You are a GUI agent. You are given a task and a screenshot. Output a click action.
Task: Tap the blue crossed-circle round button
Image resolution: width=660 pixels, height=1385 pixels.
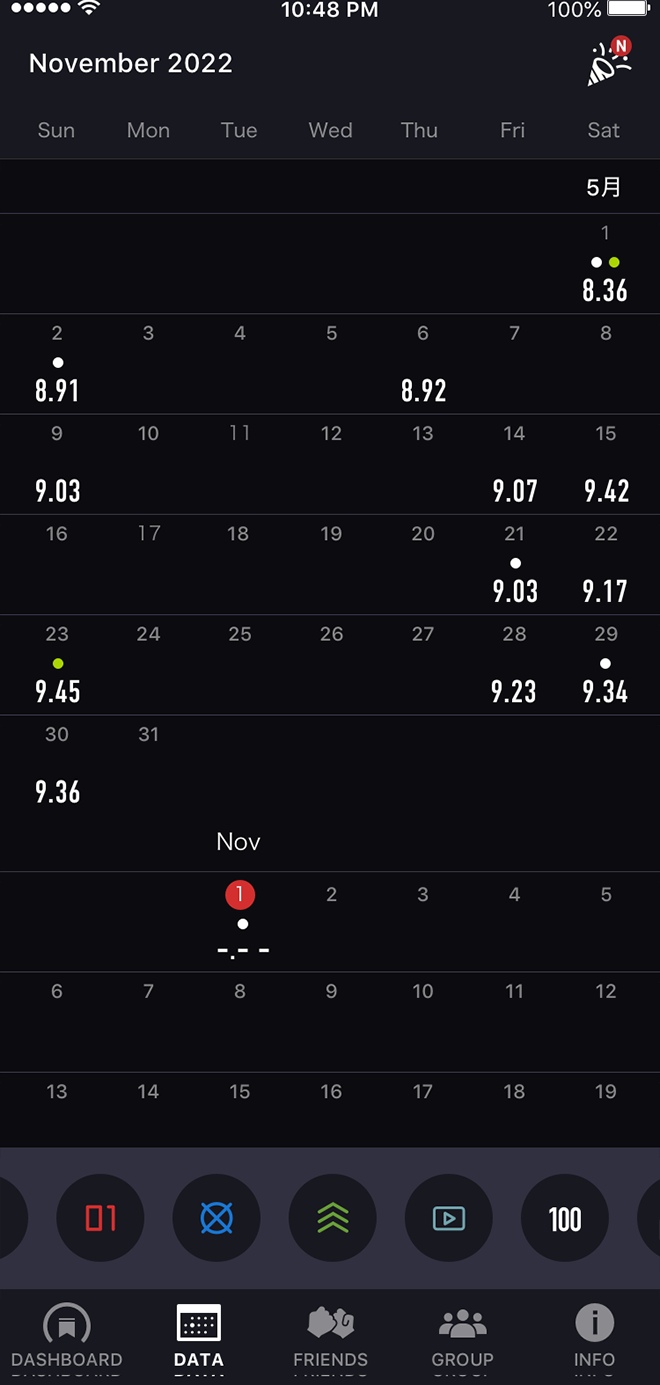pos(216,1218)
